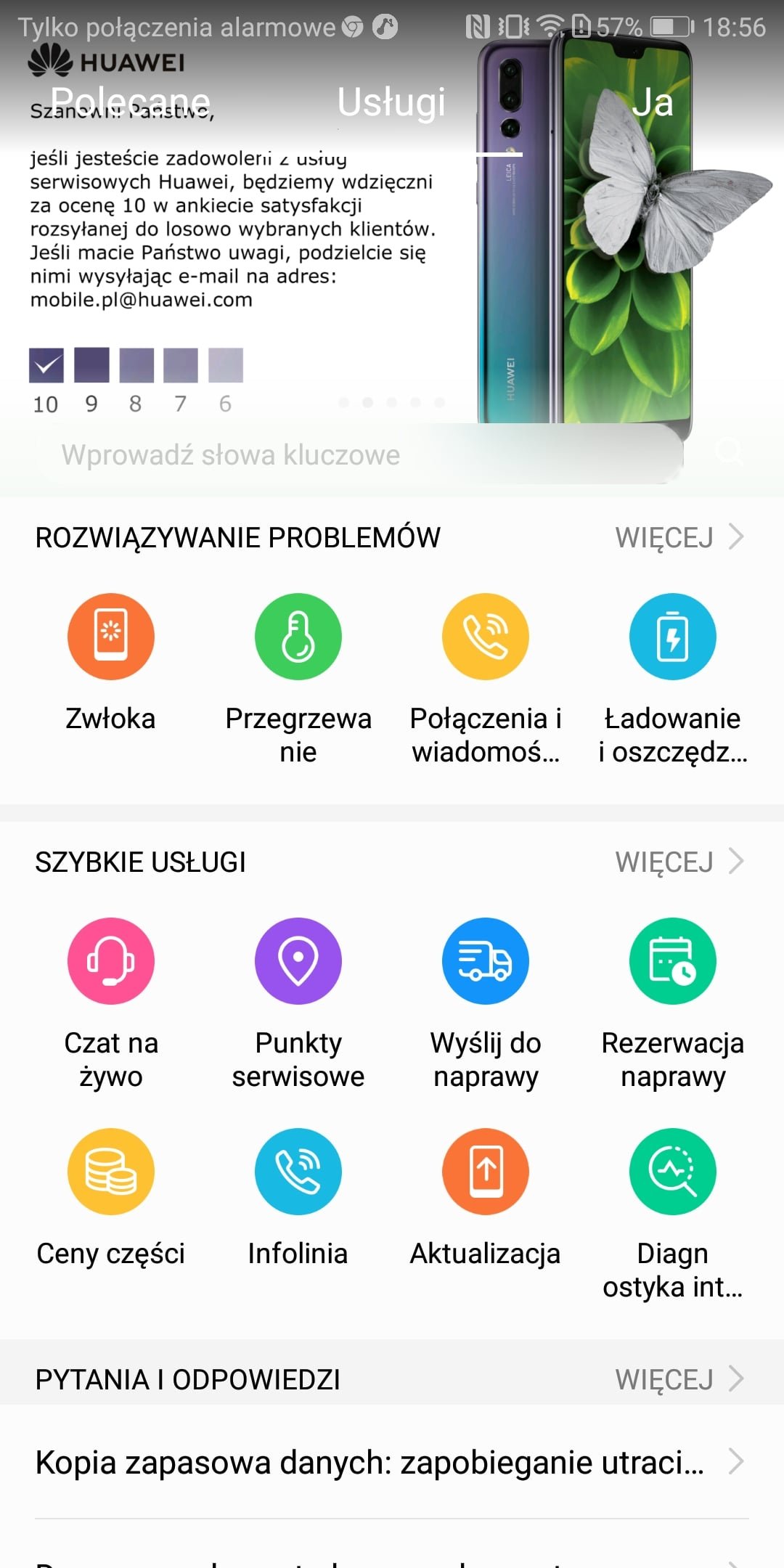Open Połączenia i wiadomości troubleshooting
784x1568 pixels.
click(x=486, y=679)
